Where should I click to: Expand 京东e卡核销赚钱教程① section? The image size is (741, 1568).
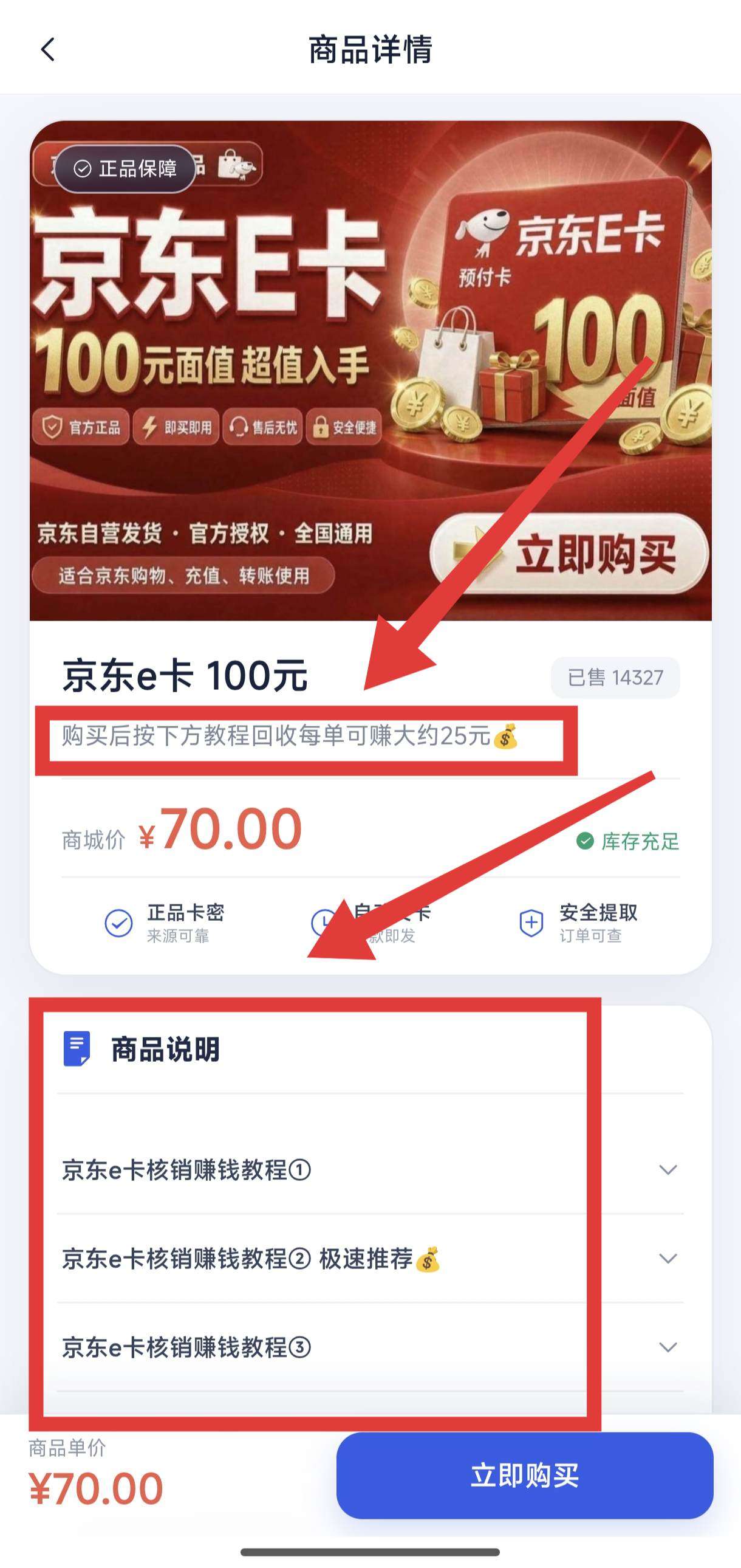coord(370,1170)
